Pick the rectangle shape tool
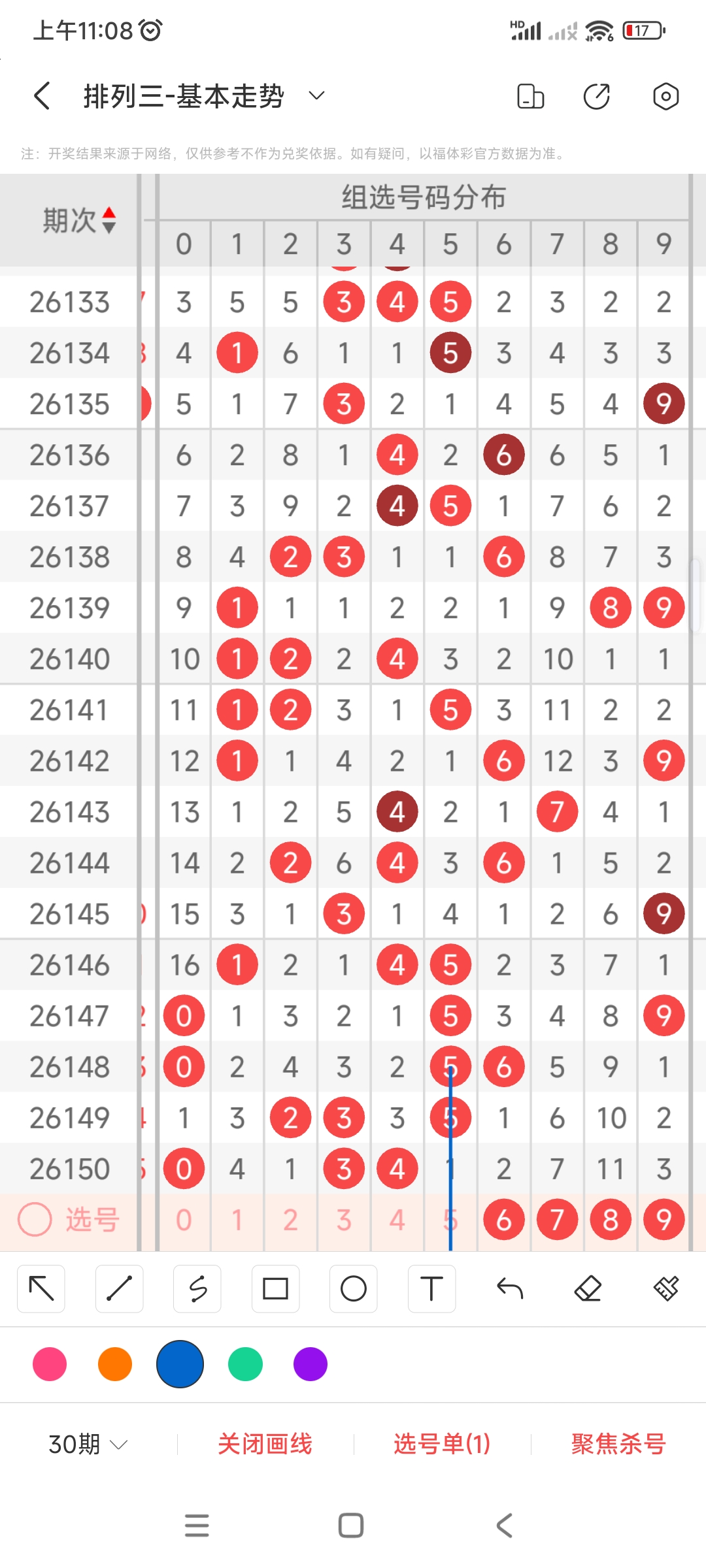Screen dimensions: 706x1568 275,1289
